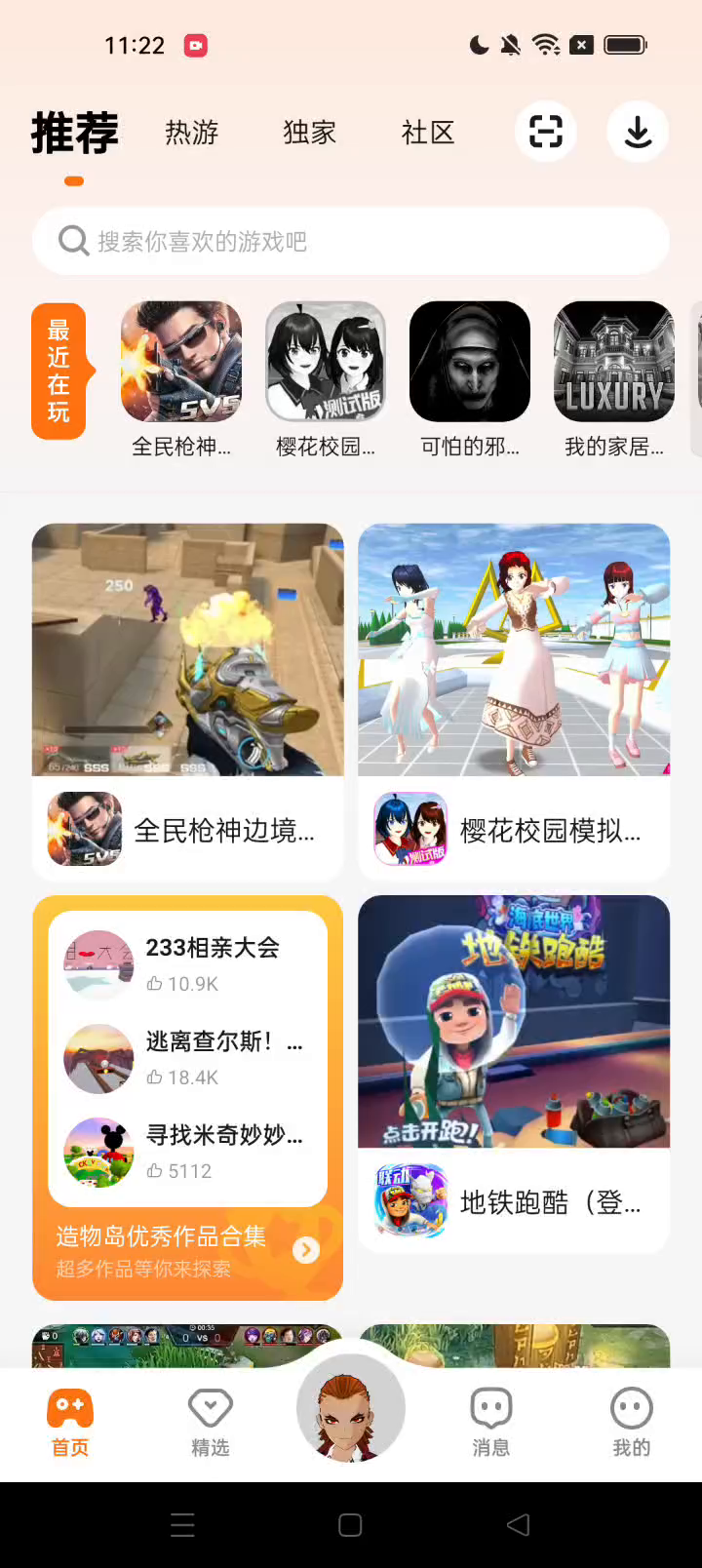Open the 全民枪神边境 game card
Screen dimensions: 702x1568
(188, 702)
